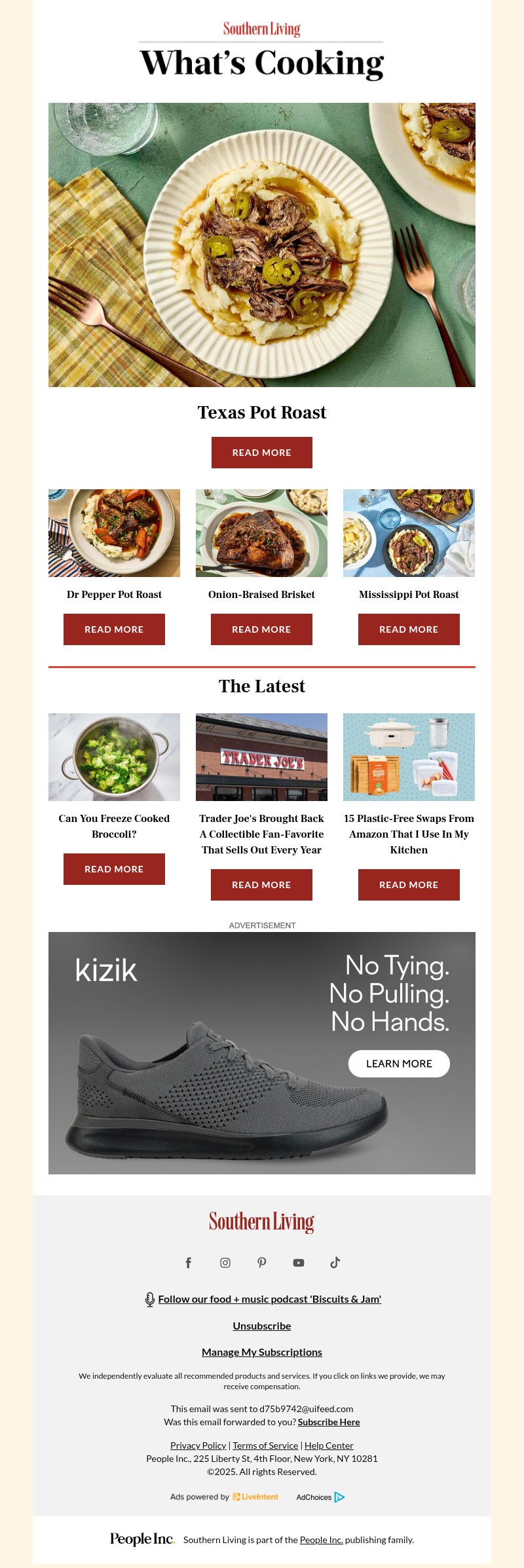Image resolution: width=524 pixels, height=1568 pixels.
Task: Open Manage My Subscriptions
Action: (261, 1352)
